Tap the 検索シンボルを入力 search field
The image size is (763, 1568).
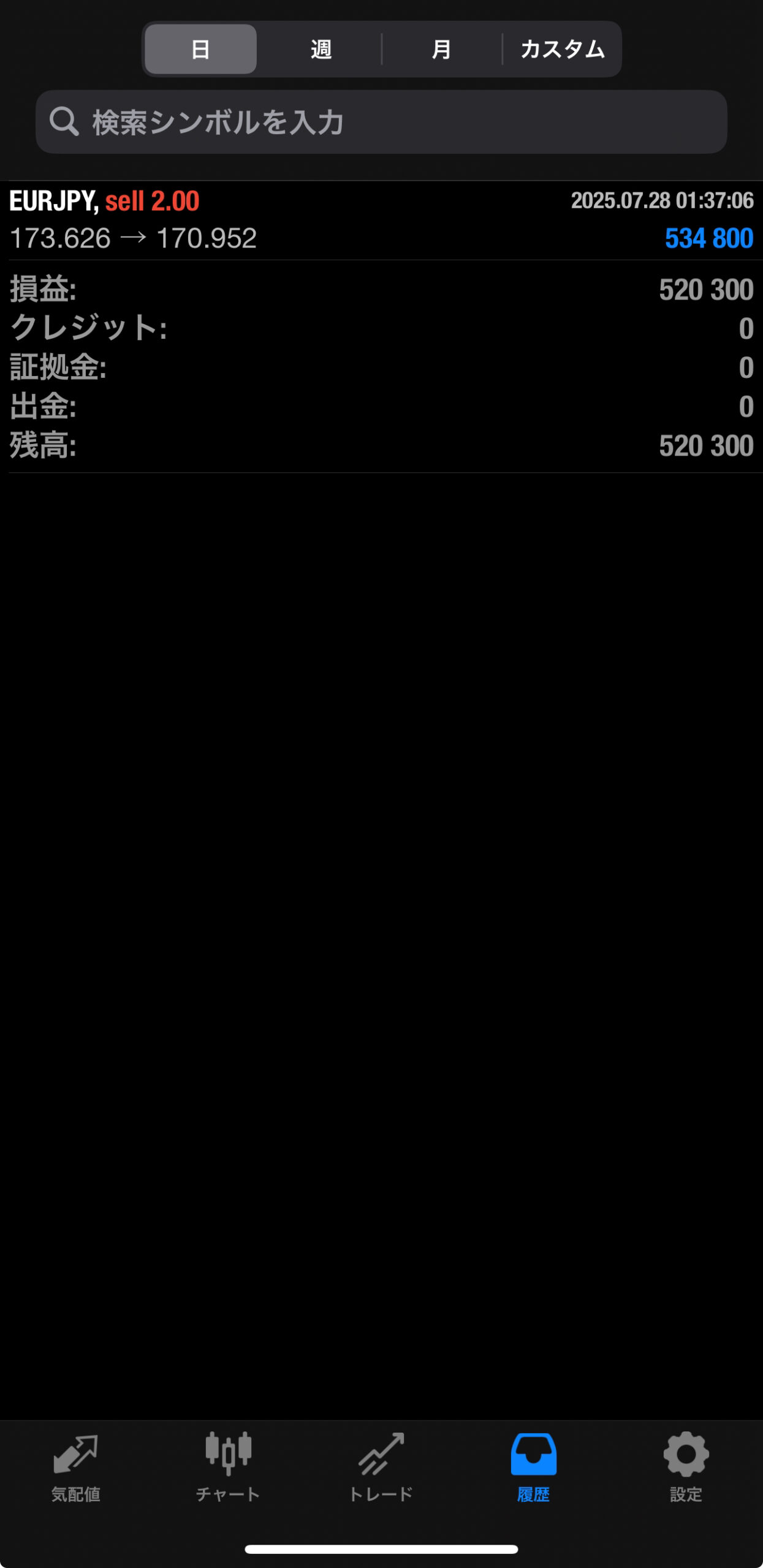click(x=381, y=122)
